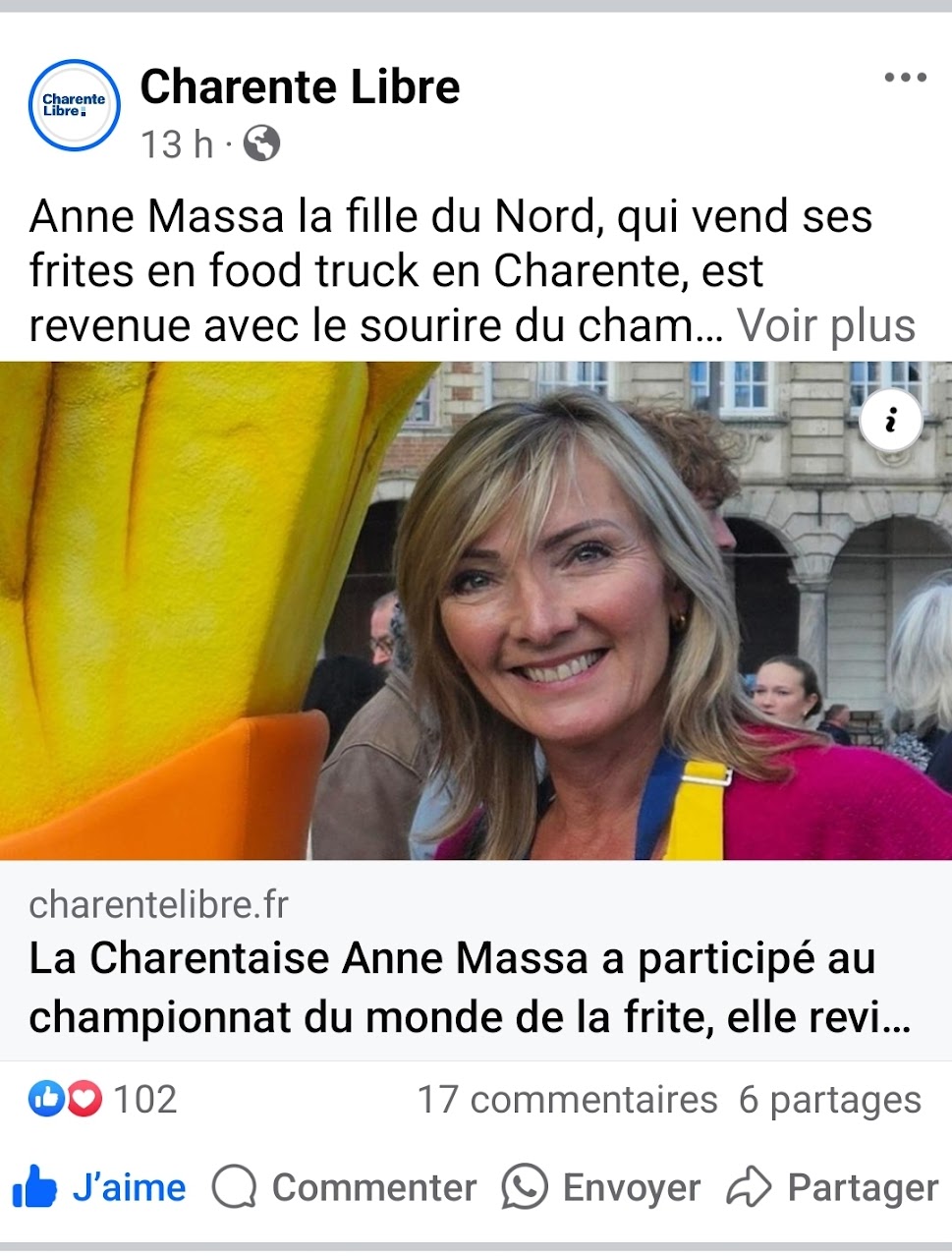Image resolution: width=952 pixels, height=1258 pixels.
Task: Open Charente Libre's profile picture
Action: 75,106
